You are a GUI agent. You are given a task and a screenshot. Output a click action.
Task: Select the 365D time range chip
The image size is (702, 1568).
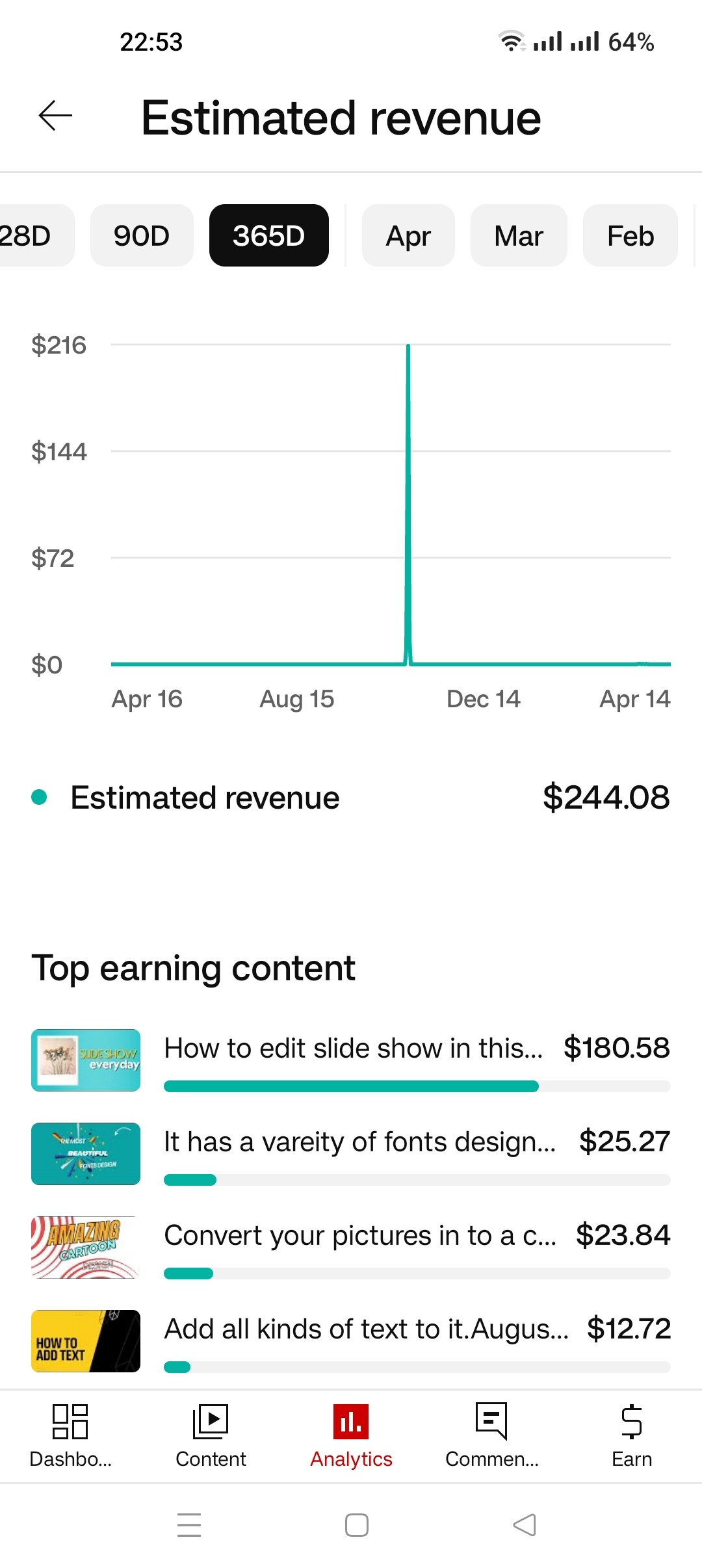269,235
